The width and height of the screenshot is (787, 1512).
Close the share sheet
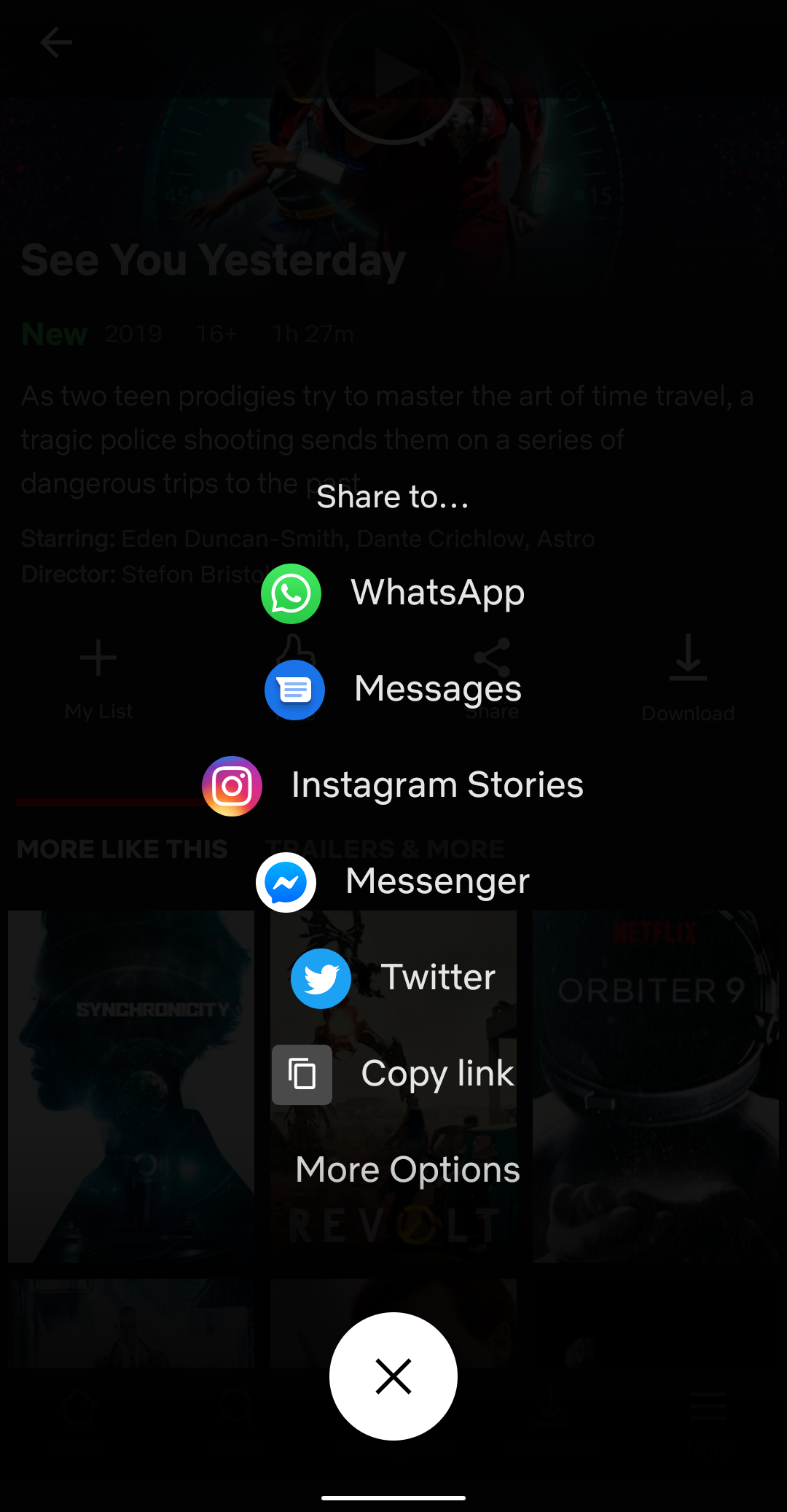coord(393,1376)
